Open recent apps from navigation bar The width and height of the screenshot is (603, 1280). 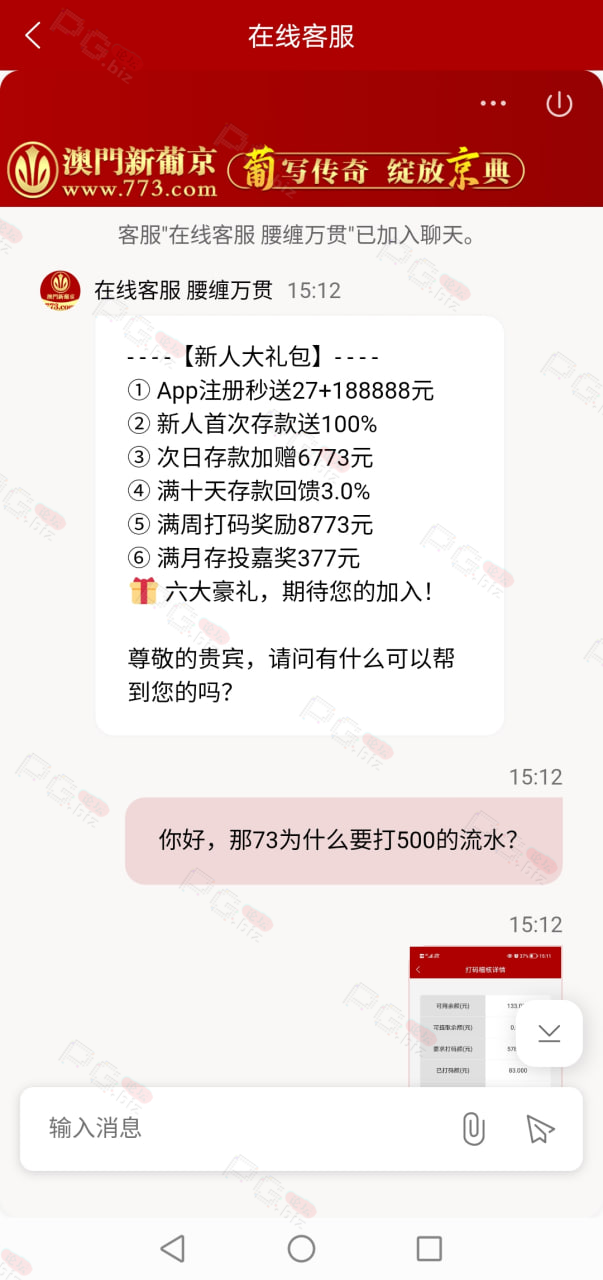[429, 1248]
